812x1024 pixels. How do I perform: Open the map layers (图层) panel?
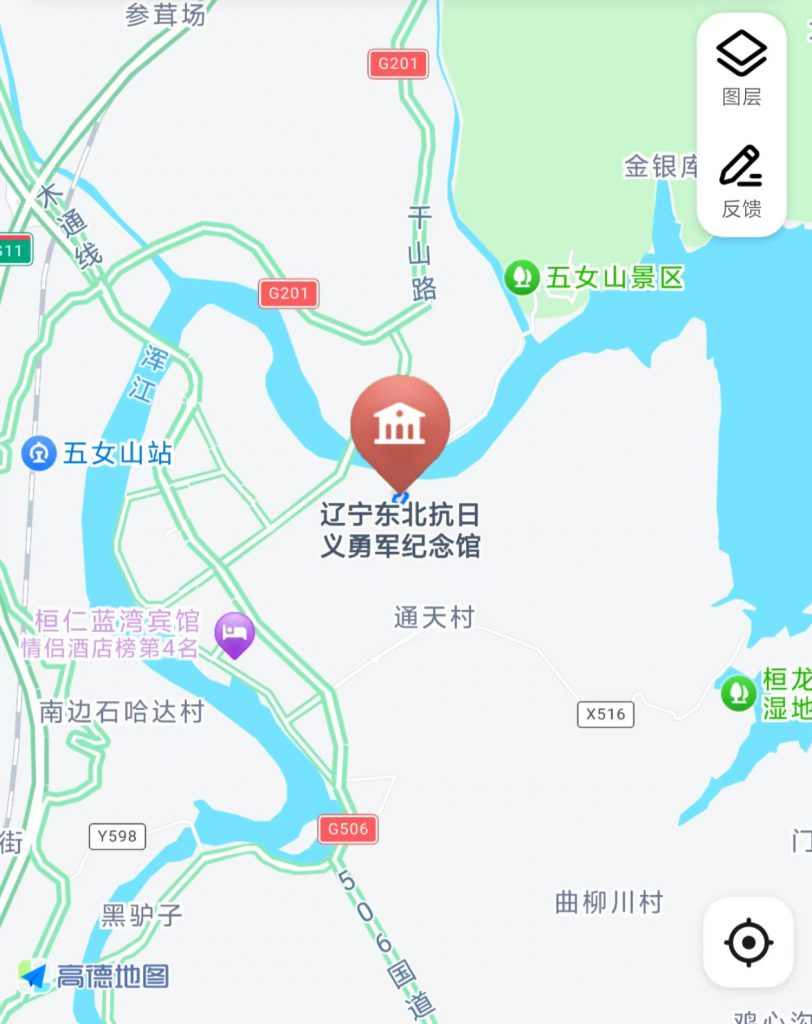click(741, 65)
